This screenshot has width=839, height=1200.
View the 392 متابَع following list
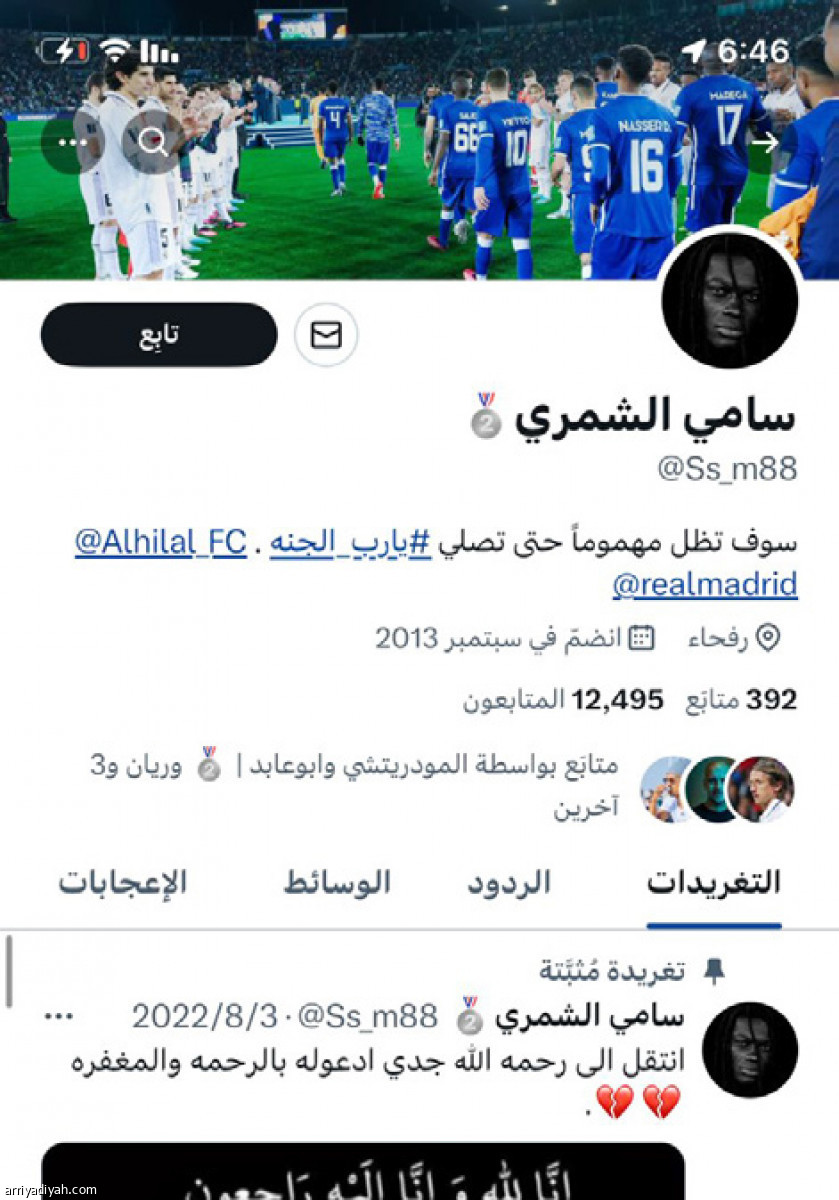pyautogui.click(x=740, y=700)
